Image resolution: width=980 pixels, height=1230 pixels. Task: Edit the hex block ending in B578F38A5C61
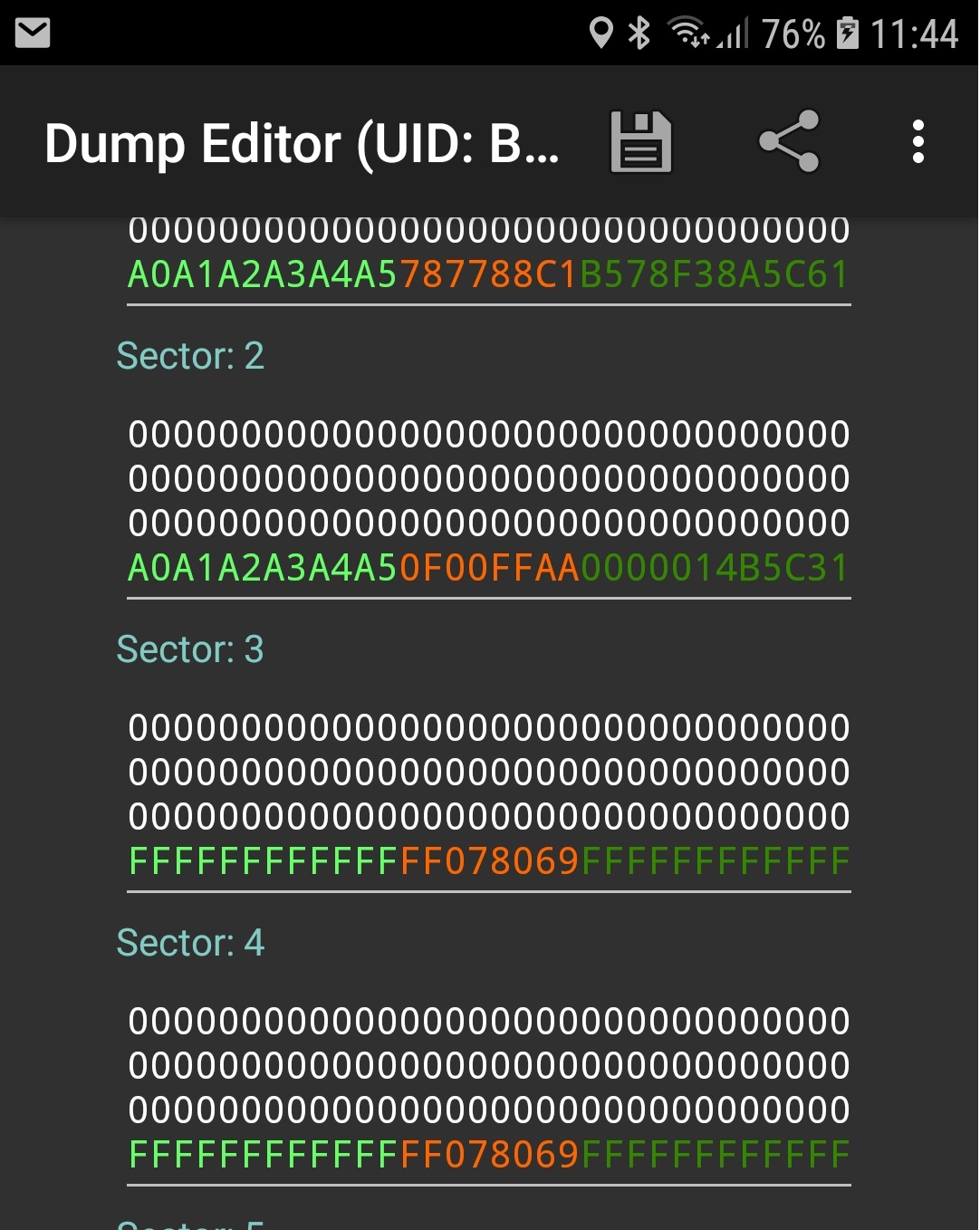[x=488, y=254]
